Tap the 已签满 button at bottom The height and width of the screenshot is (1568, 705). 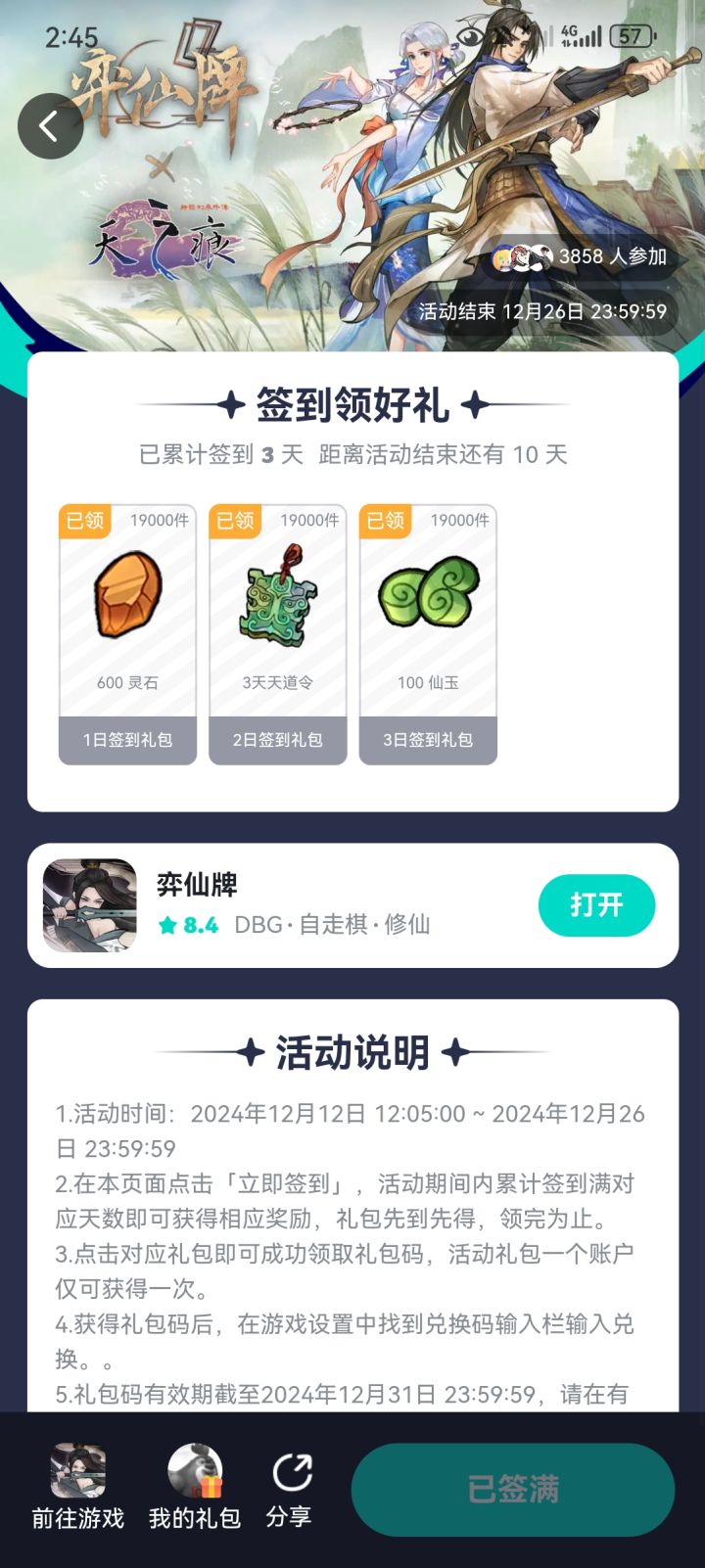point(513,1489)
